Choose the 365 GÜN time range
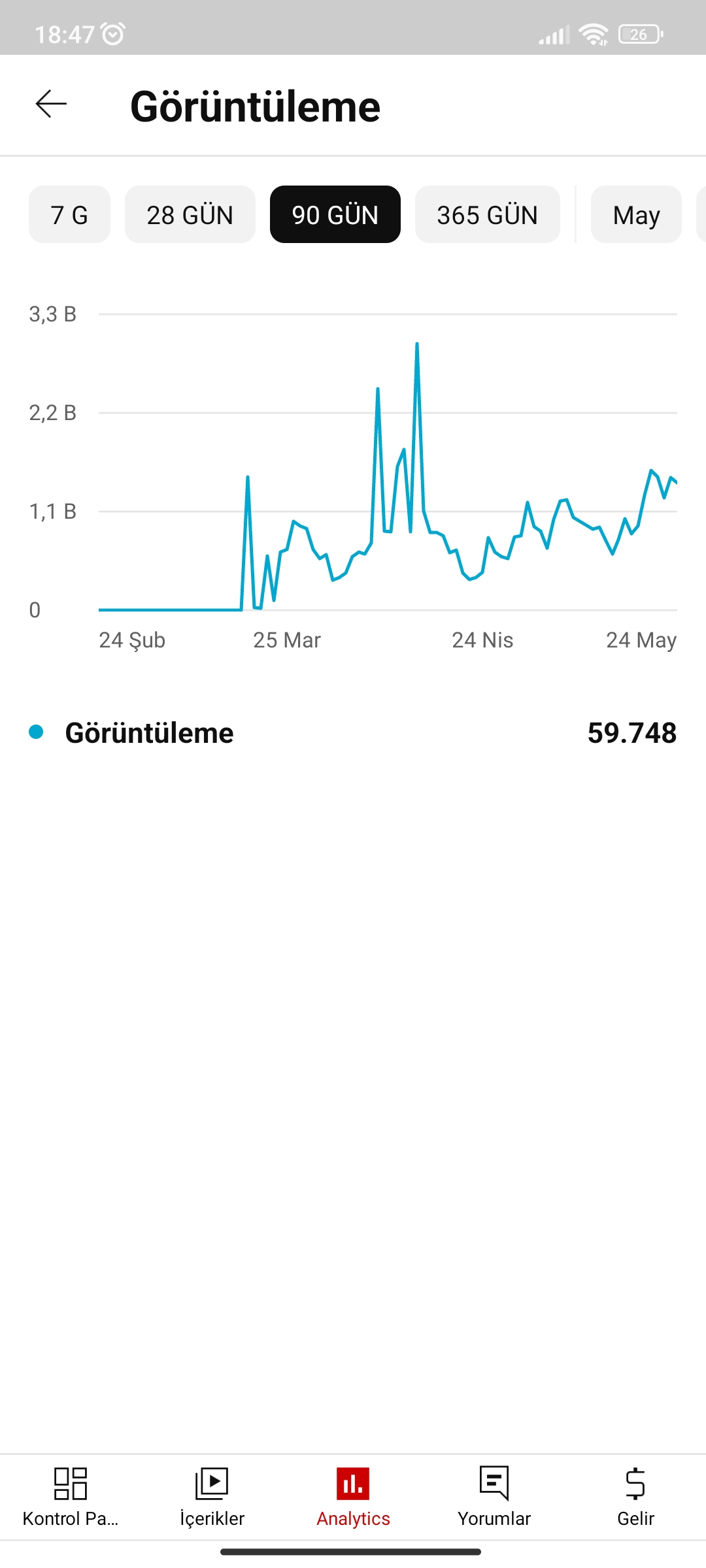706x1568 pixels. pyautogui.click(x=488, y=214)
